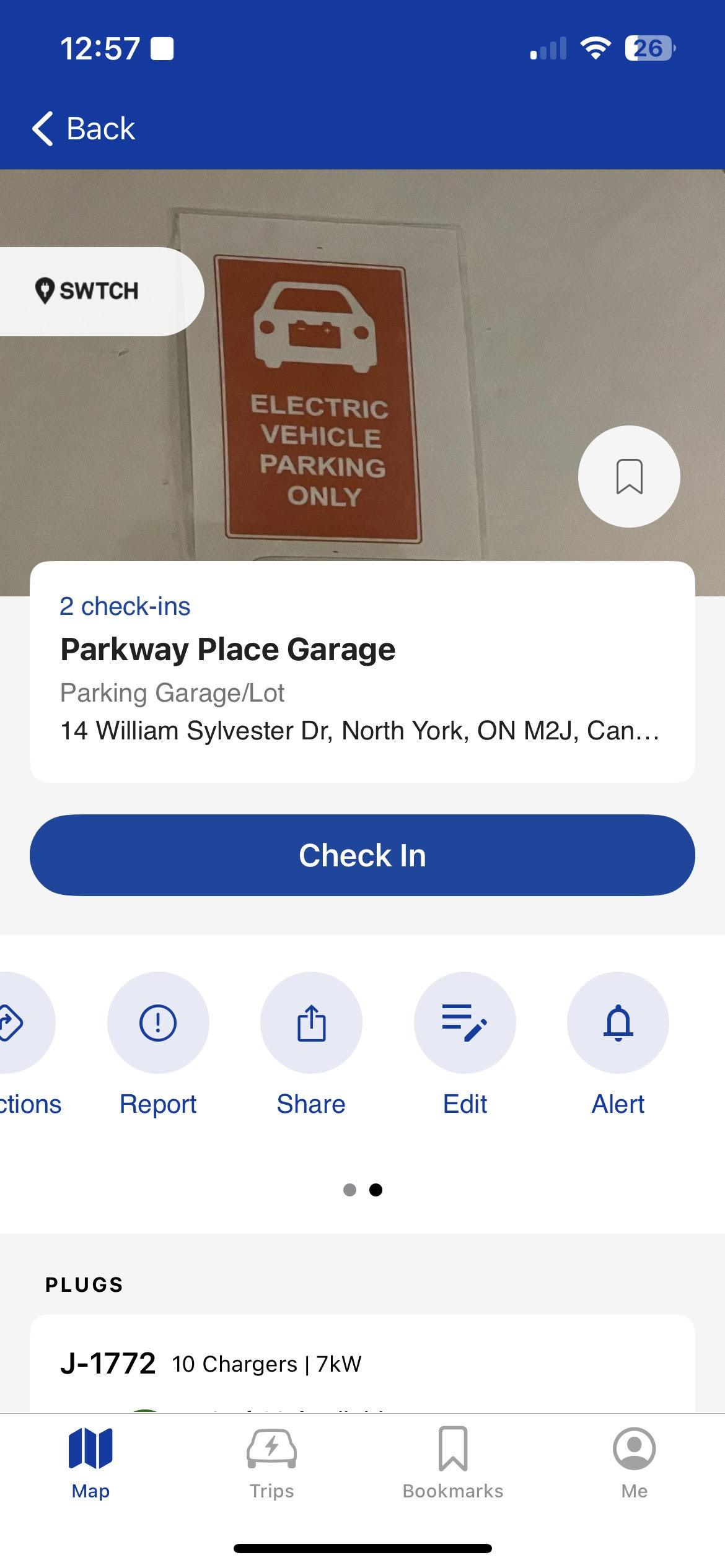Image resolution: width=725 pixels, height=1568 pixels.
Task: Switch to the Trips tab
Action: click(x=271, y=1461)
